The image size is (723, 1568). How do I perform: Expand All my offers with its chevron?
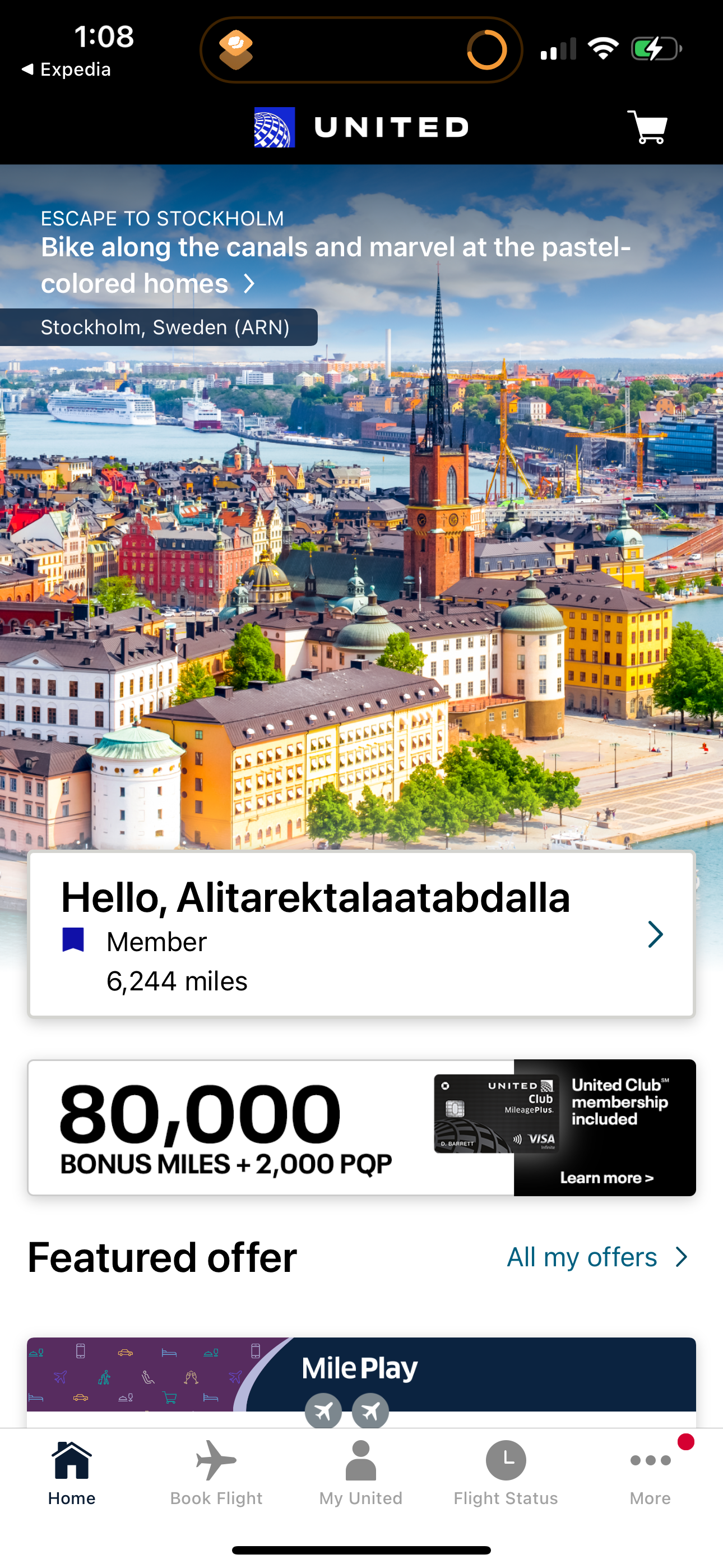[680, 1256]
